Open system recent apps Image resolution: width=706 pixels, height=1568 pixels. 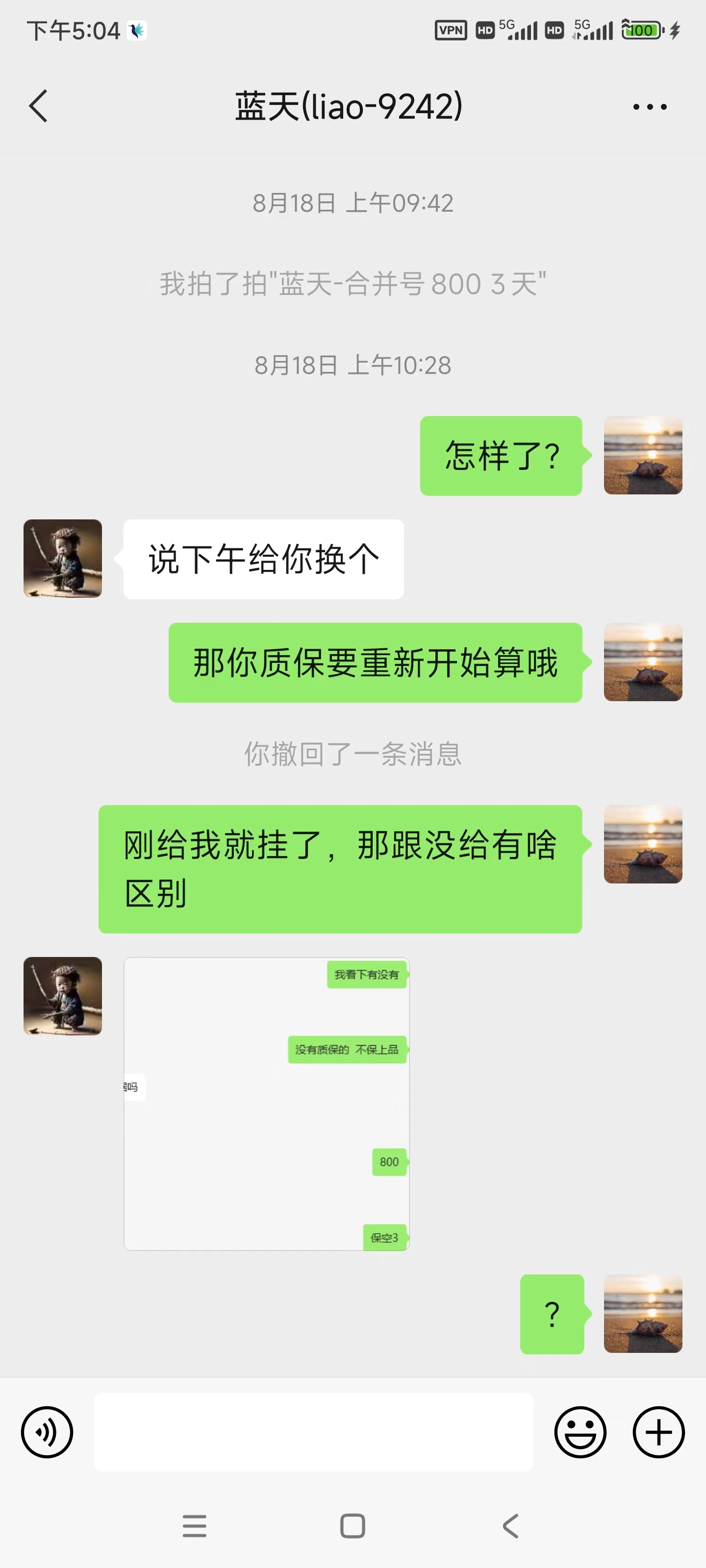(x=194, y=1526)
